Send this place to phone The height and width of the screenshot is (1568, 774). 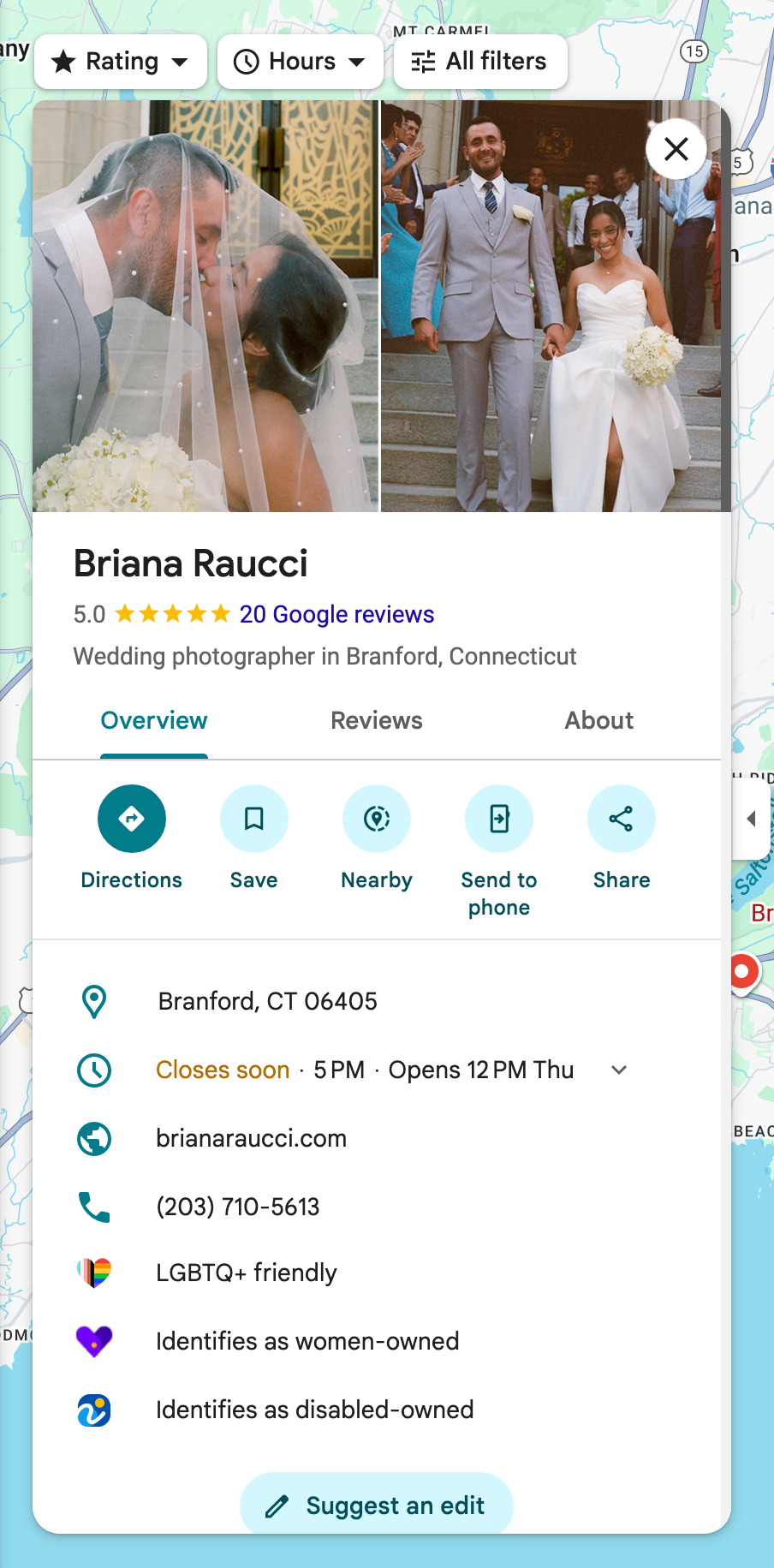499,851
